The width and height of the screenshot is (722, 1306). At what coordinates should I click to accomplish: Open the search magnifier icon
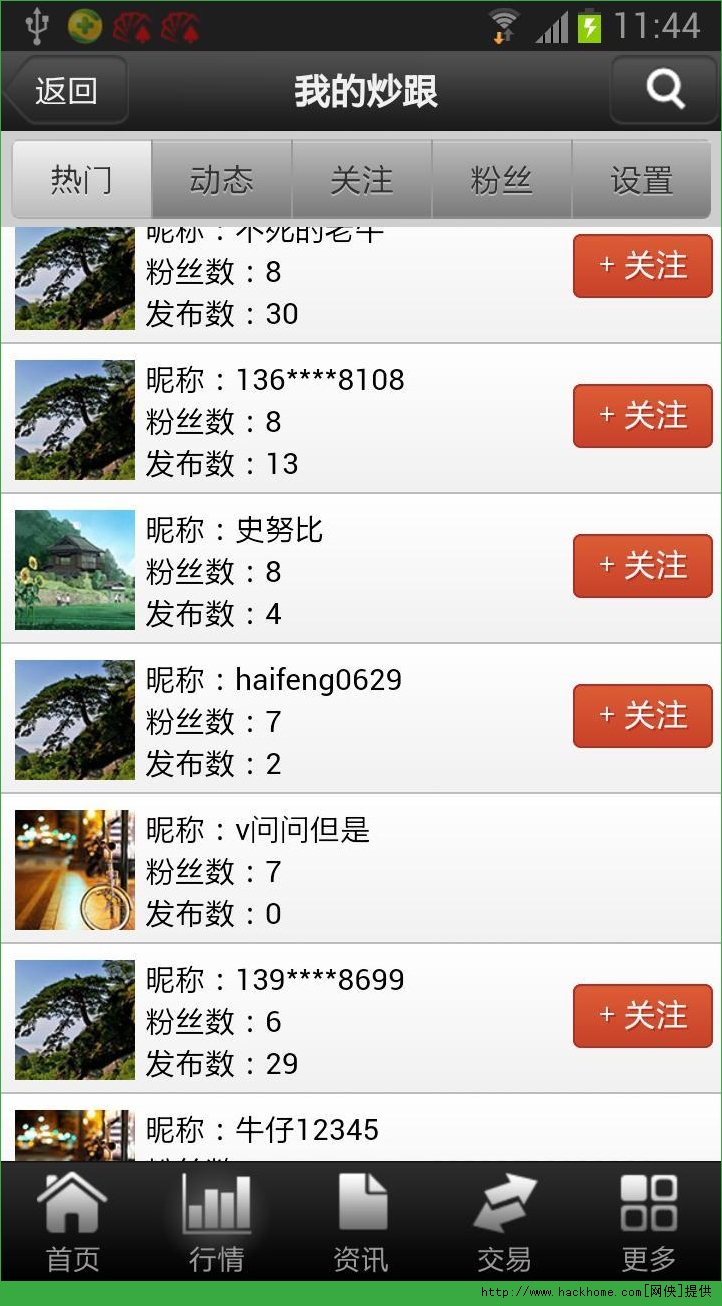[x=664, y=90]
